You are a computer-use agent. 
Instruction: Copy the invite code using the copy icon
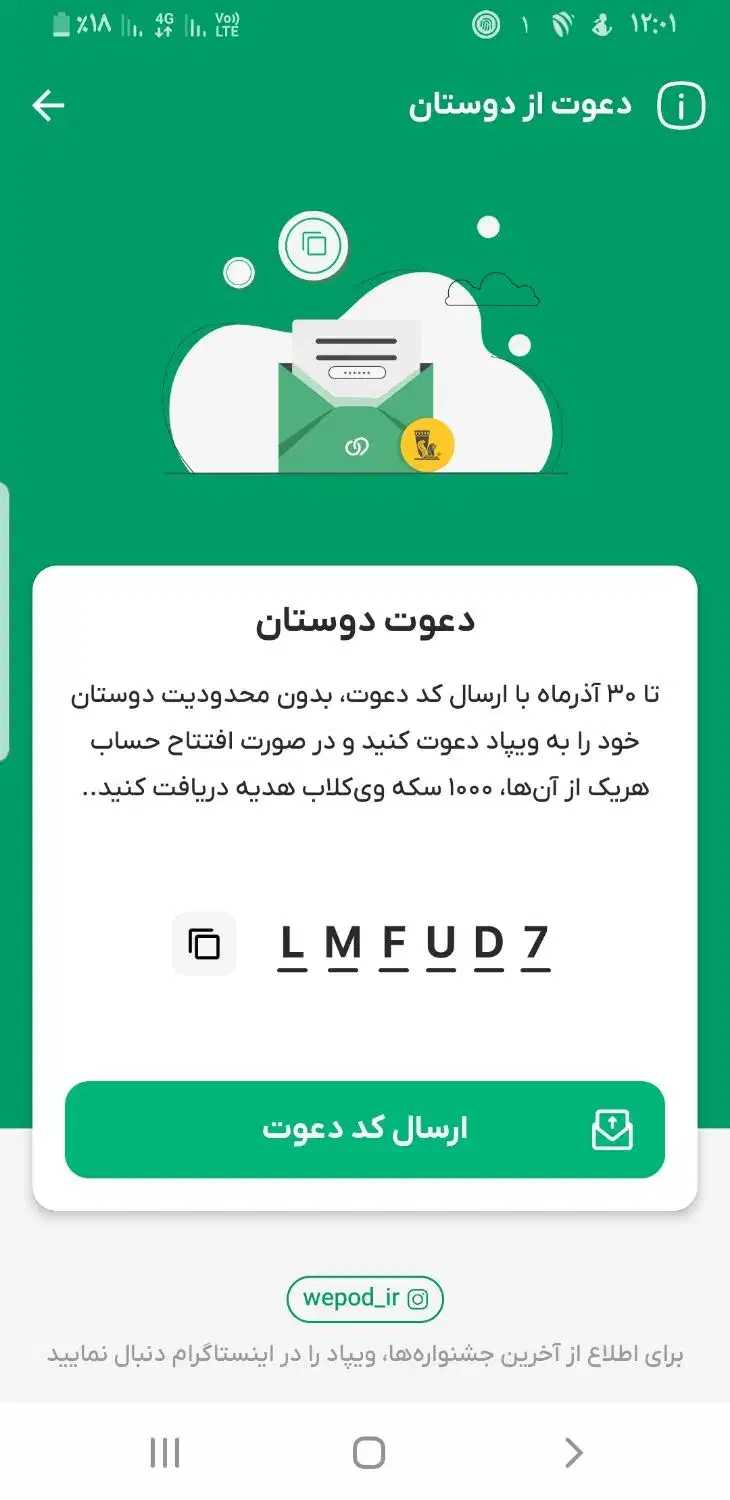[x=204, y=942]
